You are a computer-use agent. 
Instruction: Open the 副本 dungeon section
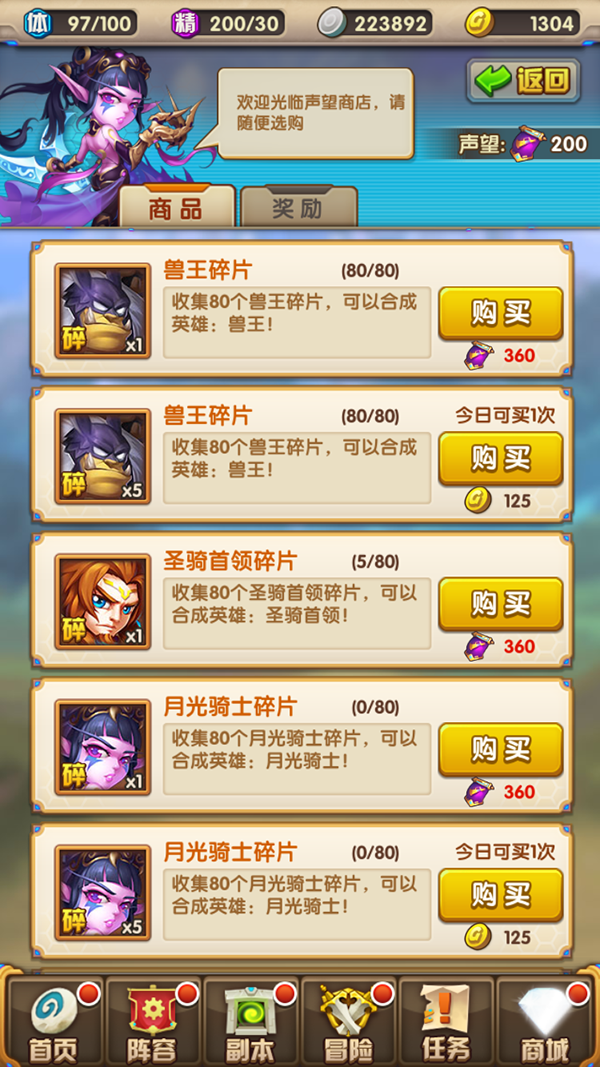pyautogui.click(x=250, y=1022)
